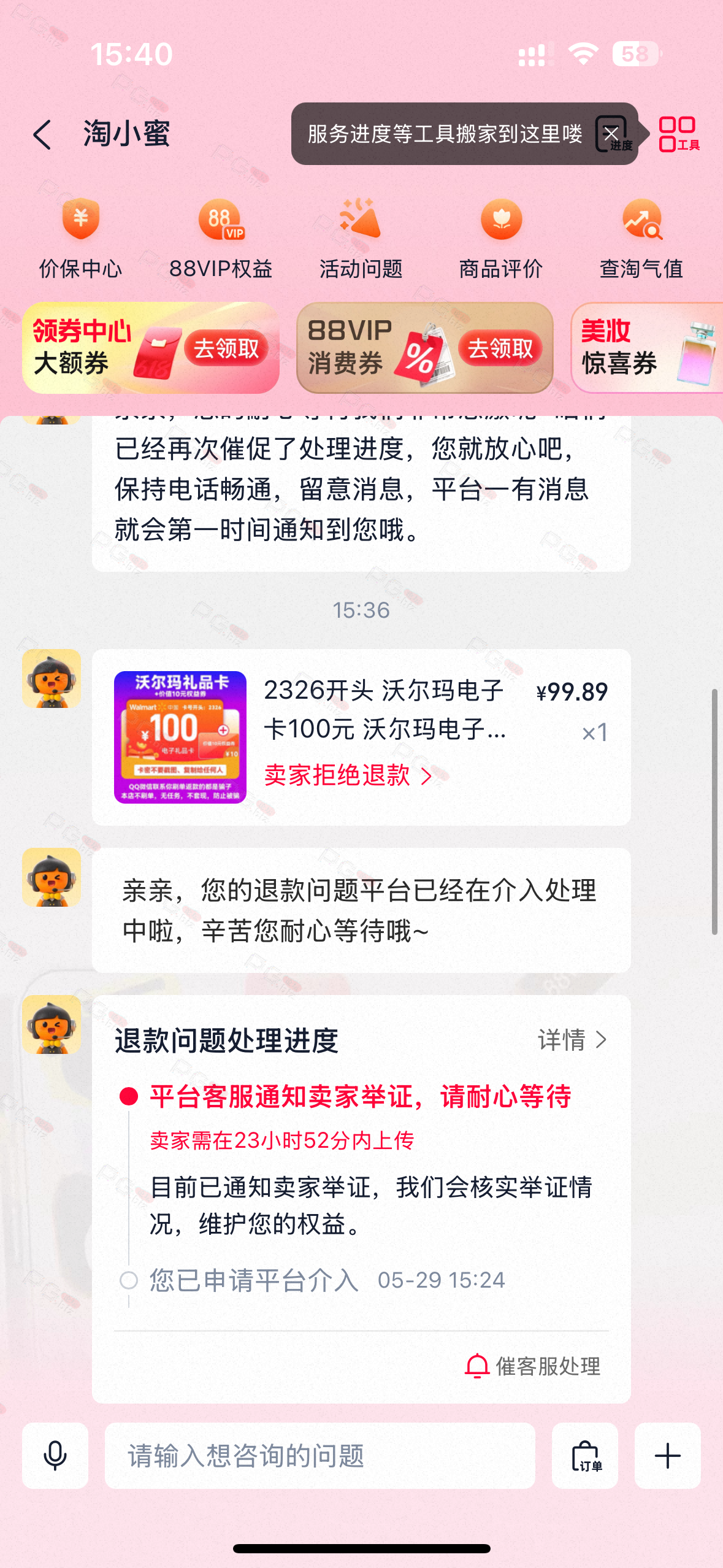This screenshot has height=1568, width=723.
Task: Go back from the 淘小蜜 chat
Action: [42, 135]
